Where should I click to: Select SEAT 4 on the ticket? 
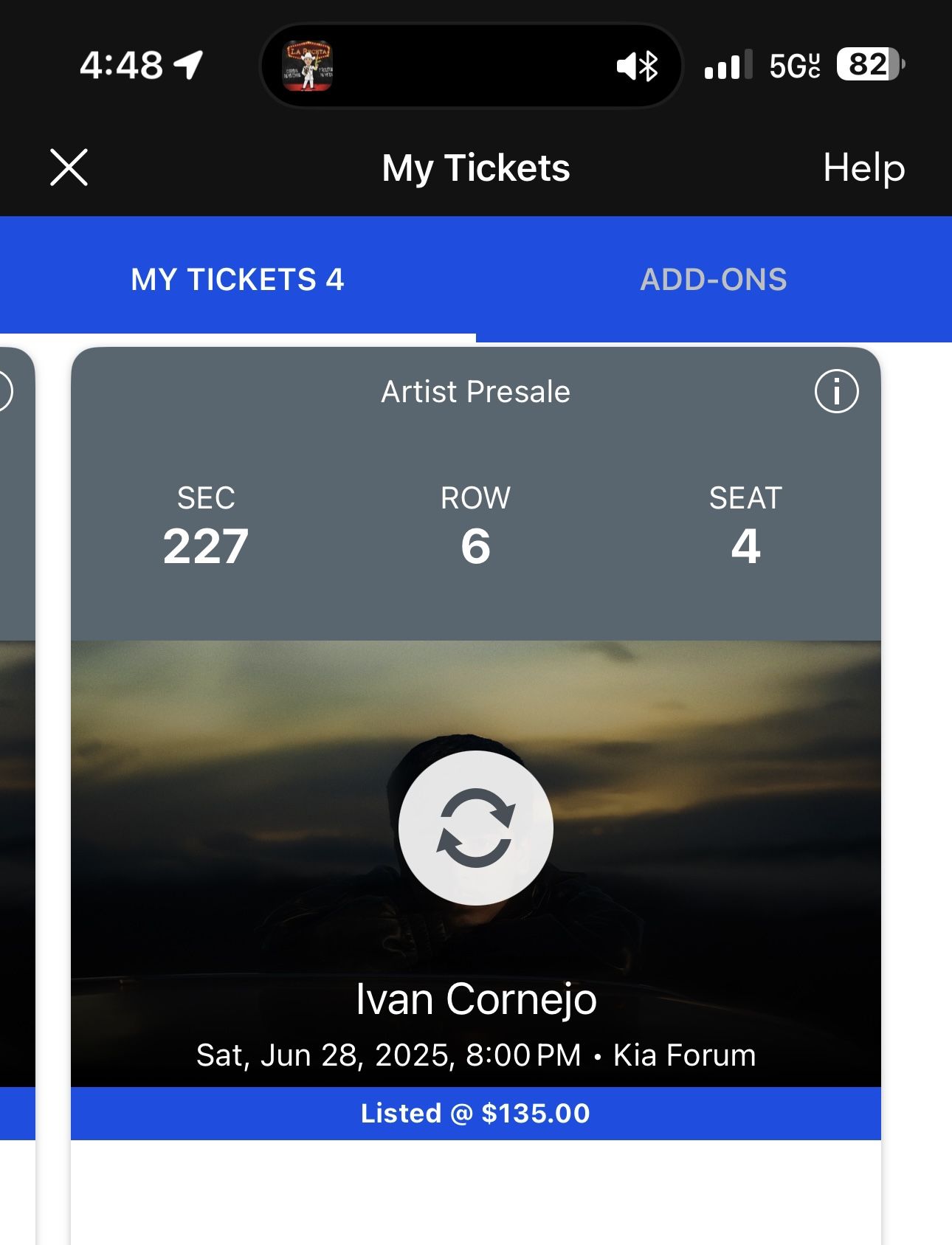click(745, 524)
